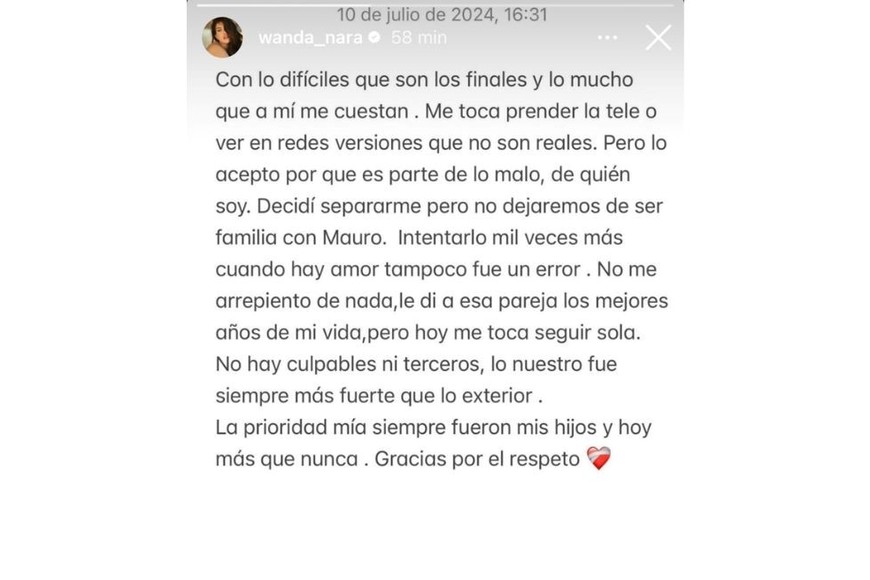The height and width of the screenshot is (580, 870).
Task: Open the story's three-dot options menu
Action: [x=607, y=38]
